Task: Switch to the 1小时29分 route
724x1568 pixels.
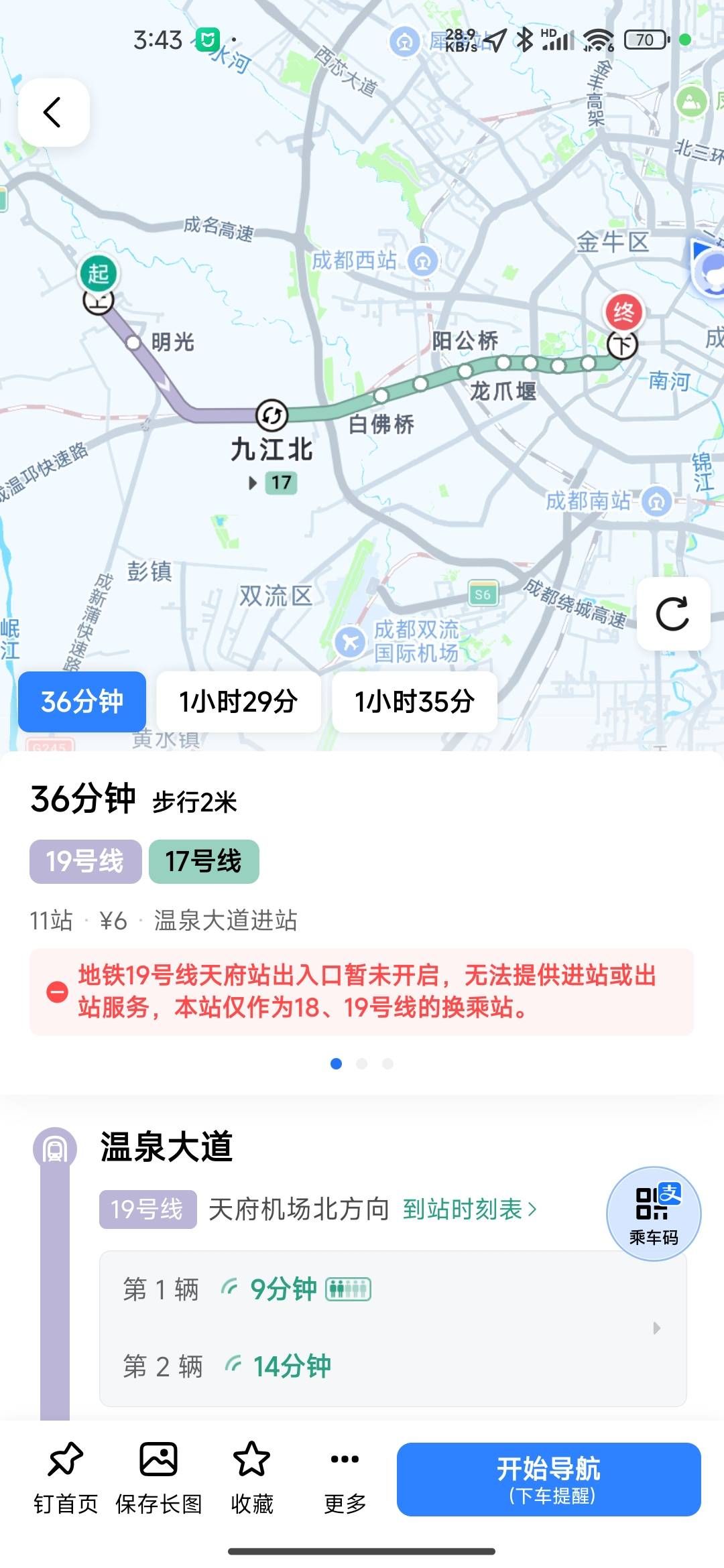Action: 238,702
